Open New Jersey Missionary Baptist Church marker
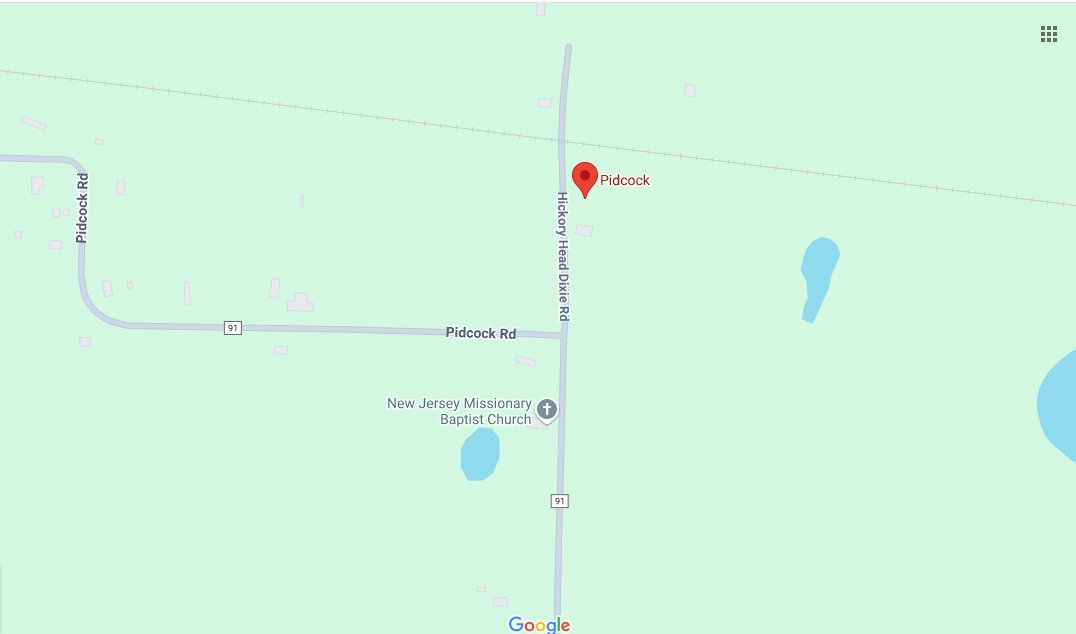The image size is (1076, 634). 547,408
